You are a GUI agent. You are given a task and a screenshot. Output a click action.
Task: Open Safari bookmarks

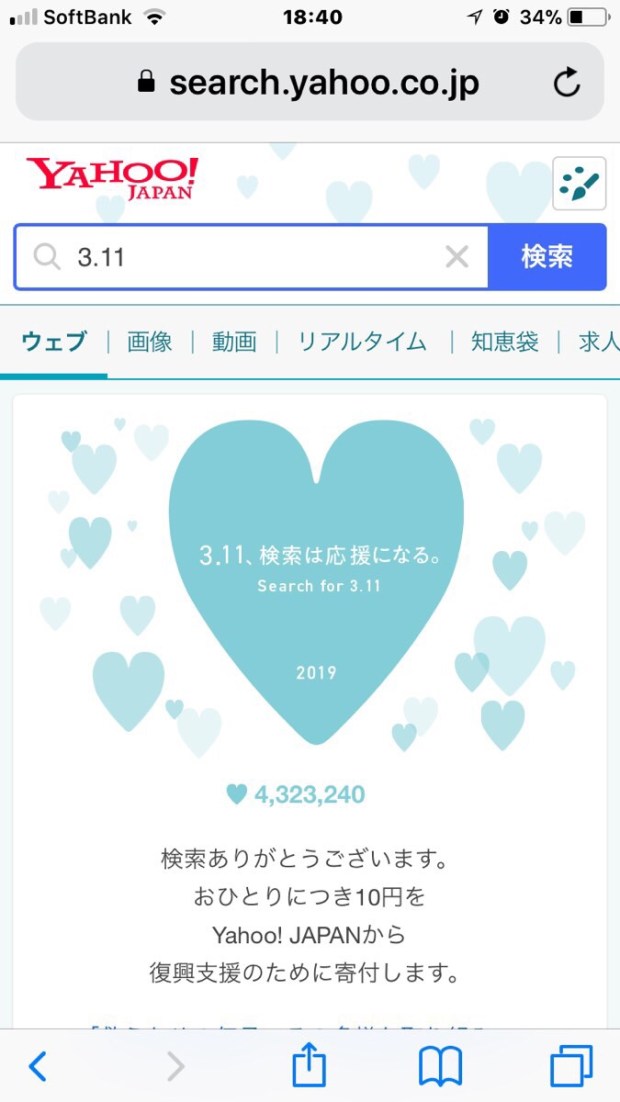pyautogui.click(x=440, y=1066)
